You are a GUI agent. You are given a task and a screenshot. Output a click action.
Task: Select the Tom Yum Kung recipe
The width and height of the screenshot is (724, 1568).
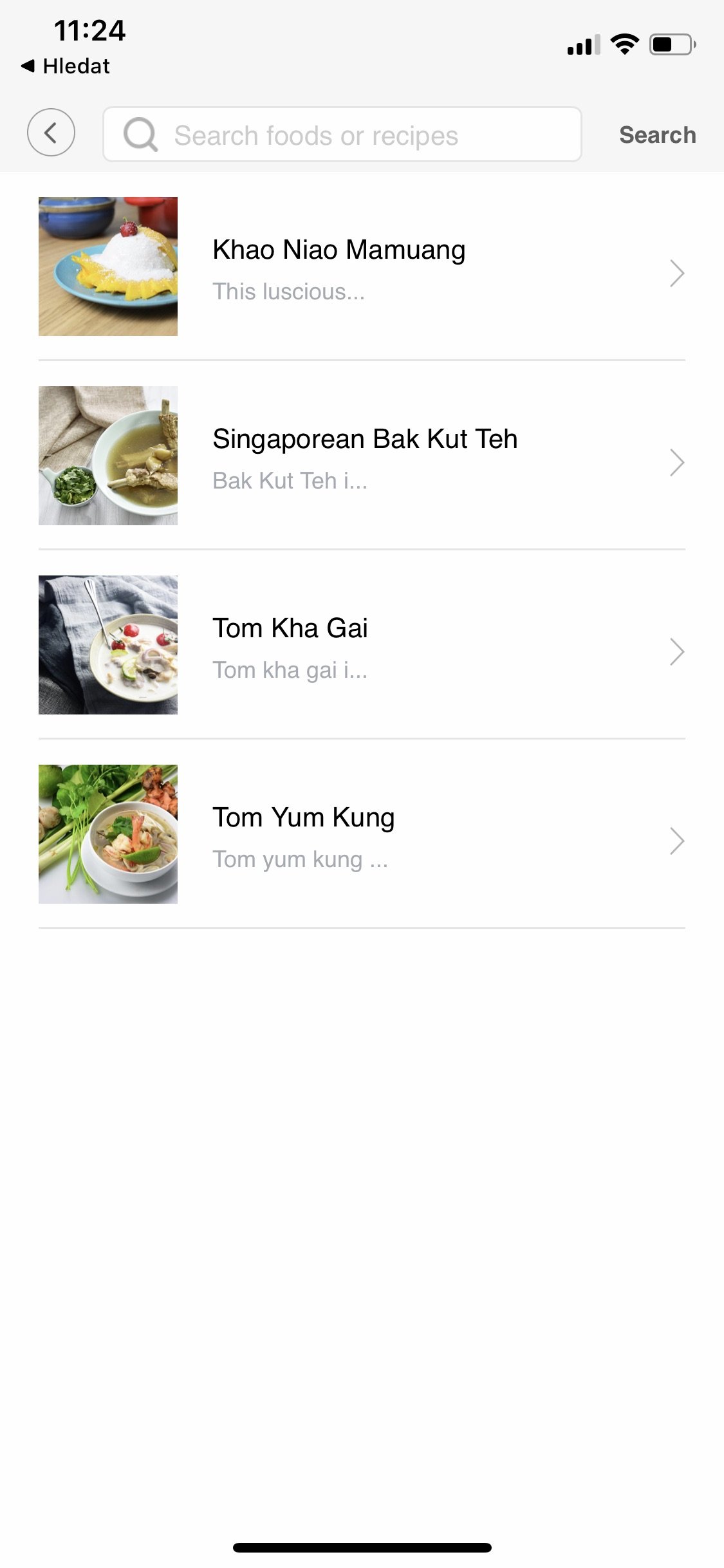(360, 834)
